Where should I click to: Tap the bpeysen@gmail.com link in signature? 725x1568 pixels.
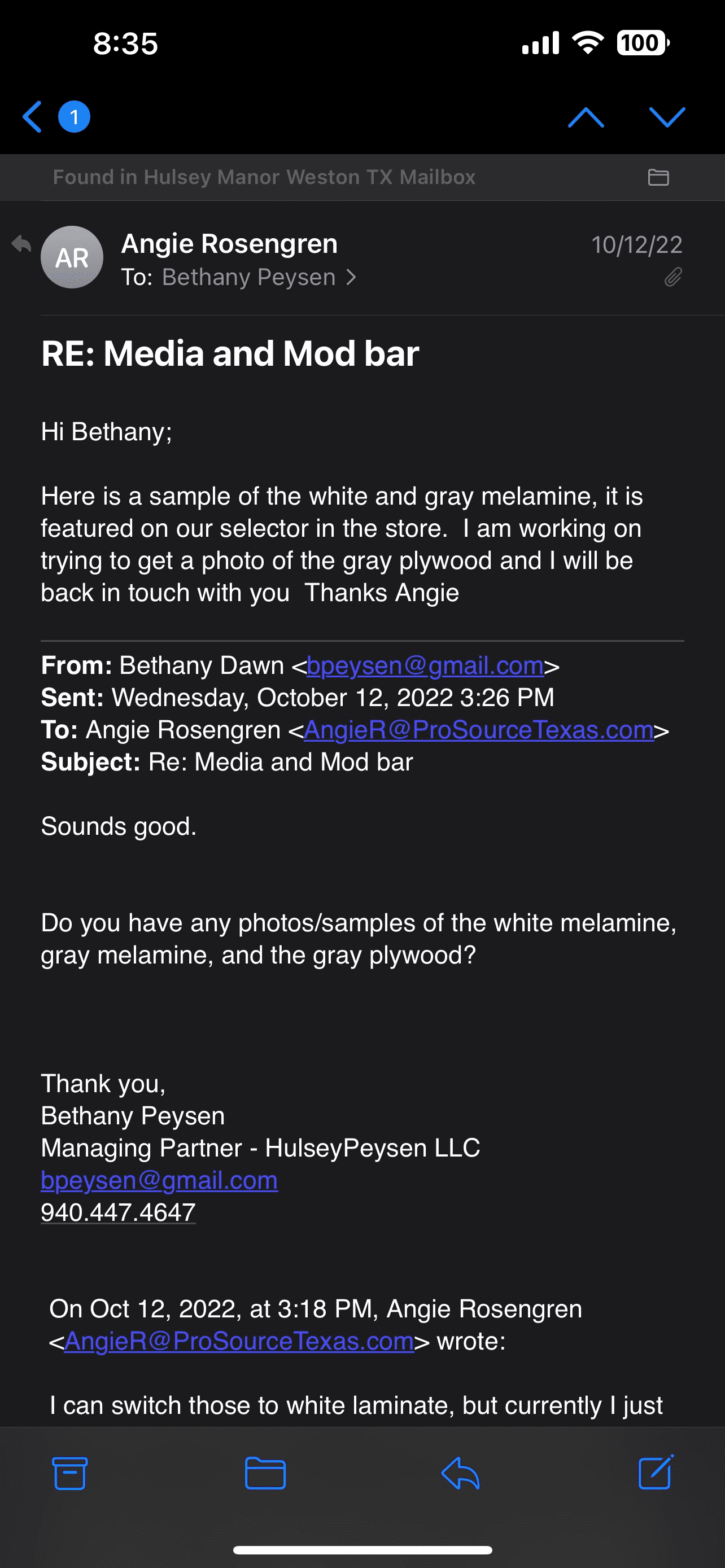click(159, 1180)
